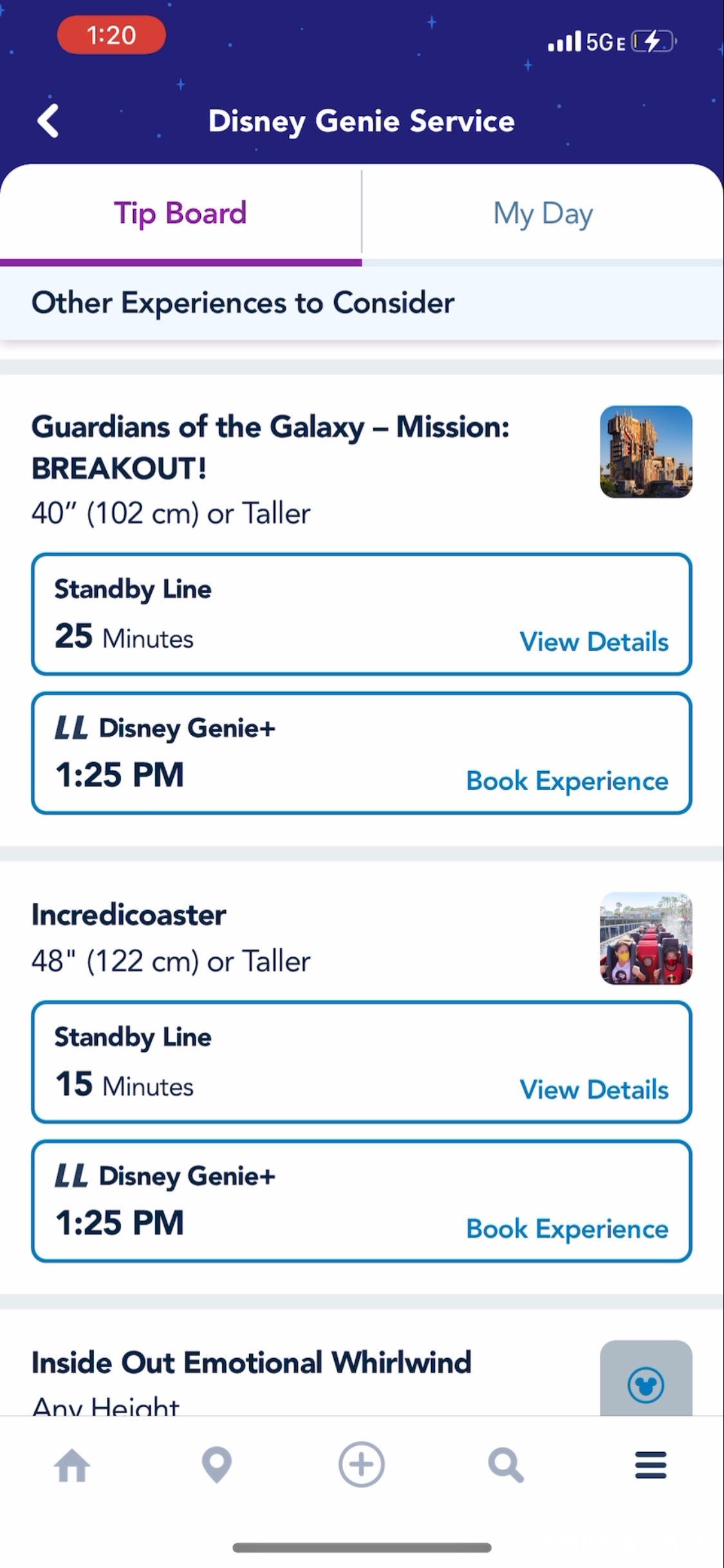Open search from the bottom bar
724x1568 pixels.
coord(506,1466)
